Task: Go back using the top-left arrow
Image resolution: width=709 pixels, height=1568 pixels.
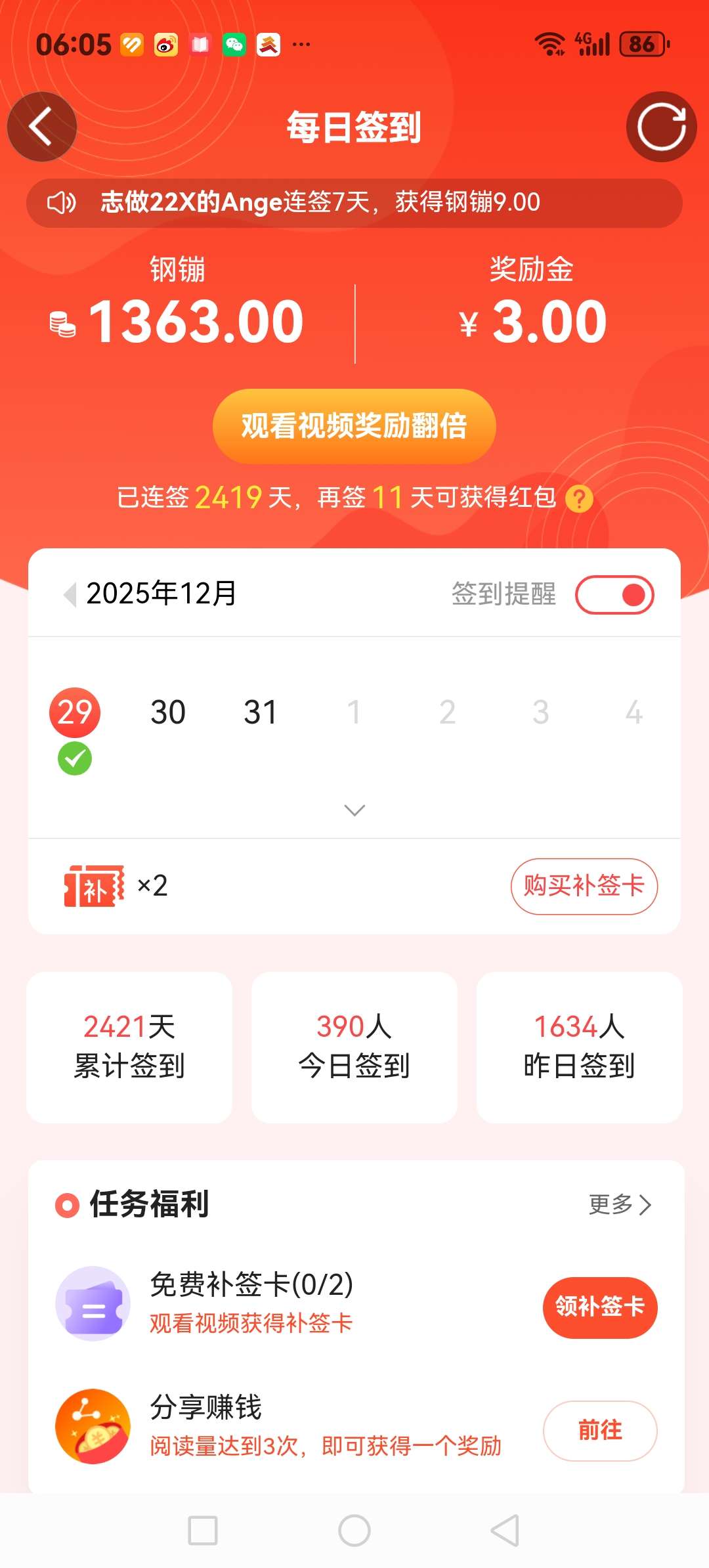Action: click(41, 127)
